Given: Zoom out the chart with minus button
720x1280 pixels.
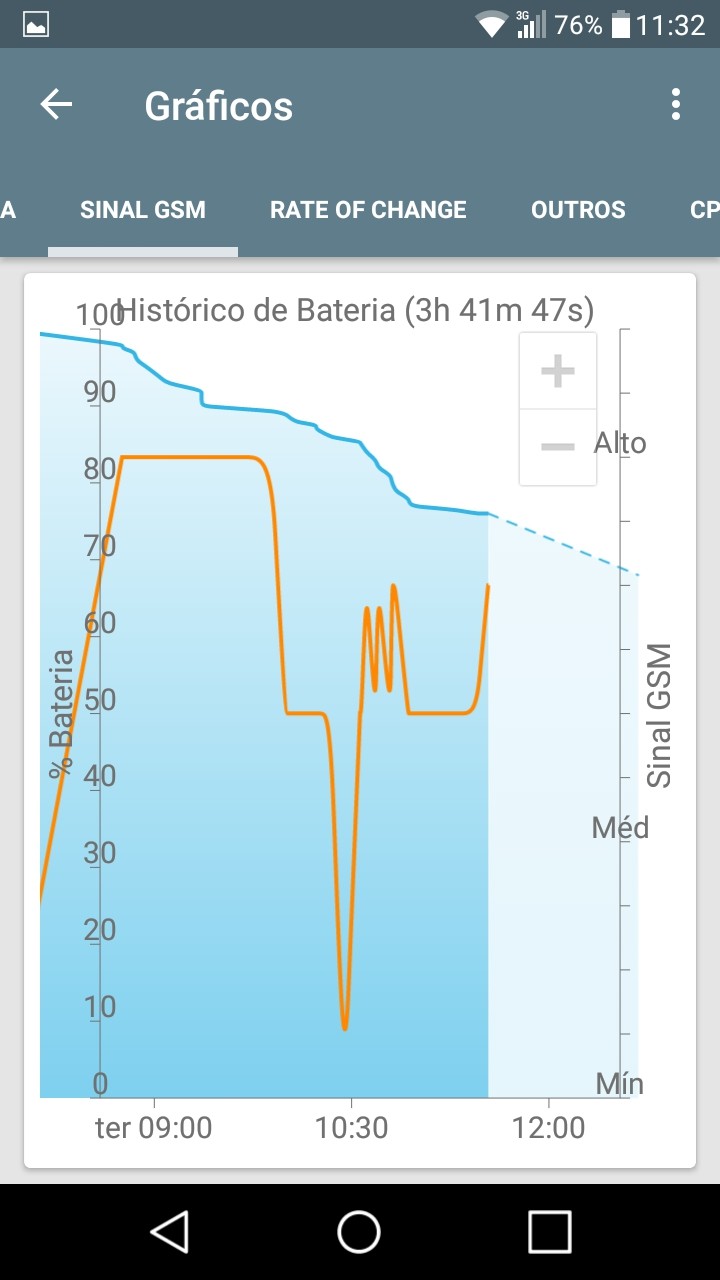Looking at the screenshot, I should point(558,446).
